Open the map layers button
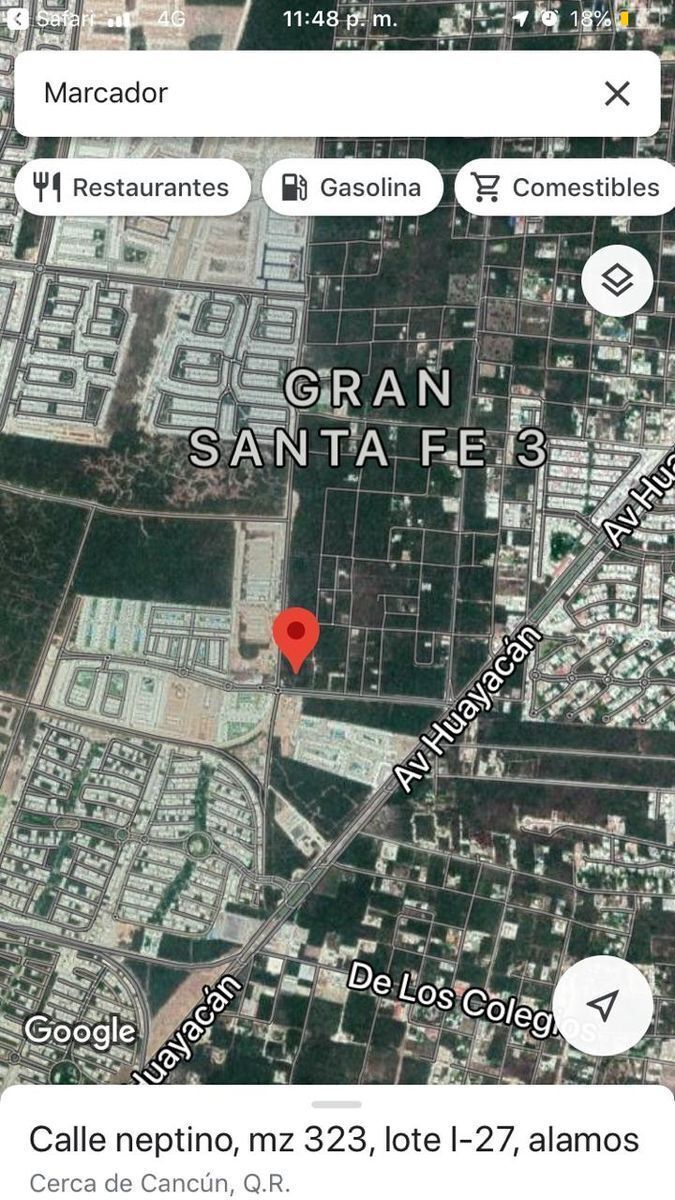 [x=617, y=281]
